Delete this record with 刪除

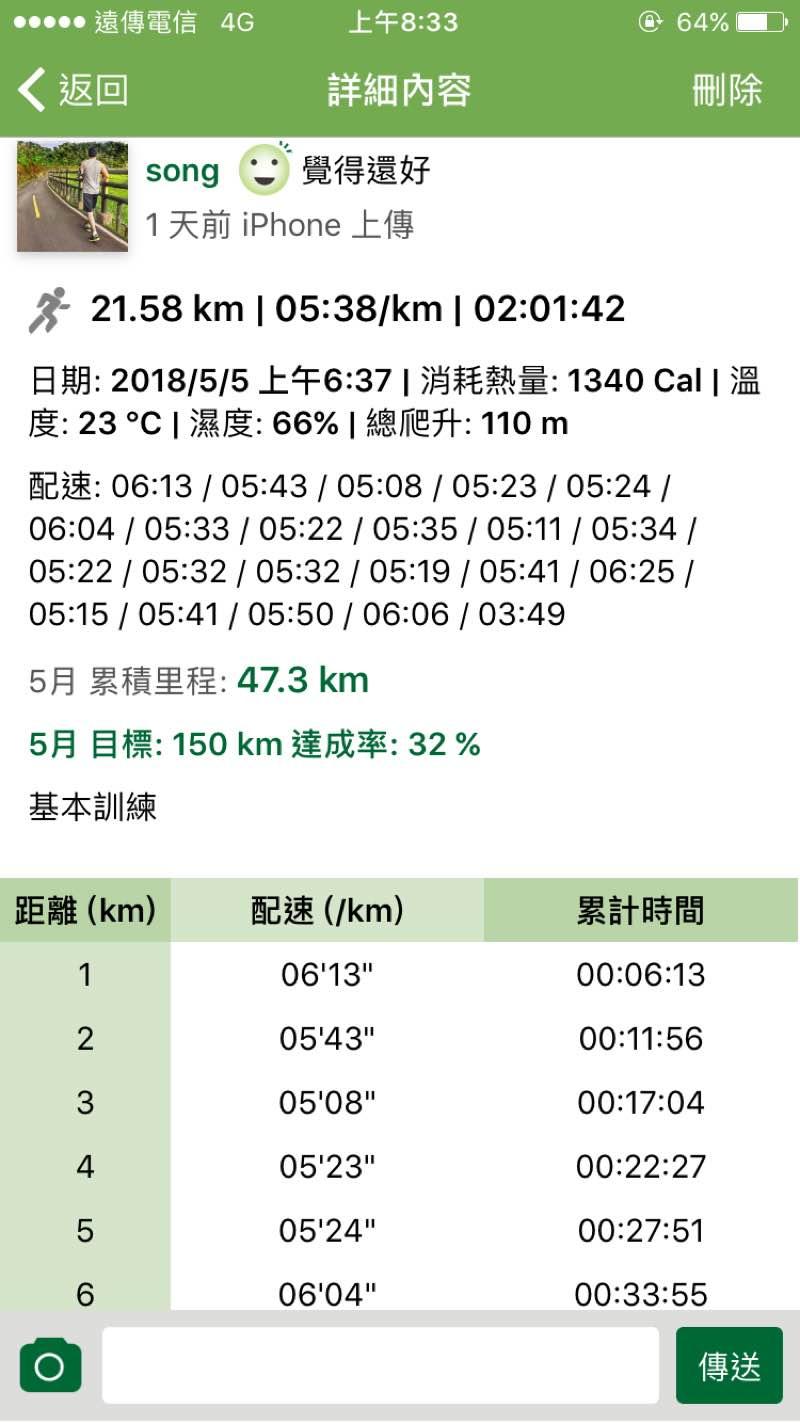tap(727, 90)
